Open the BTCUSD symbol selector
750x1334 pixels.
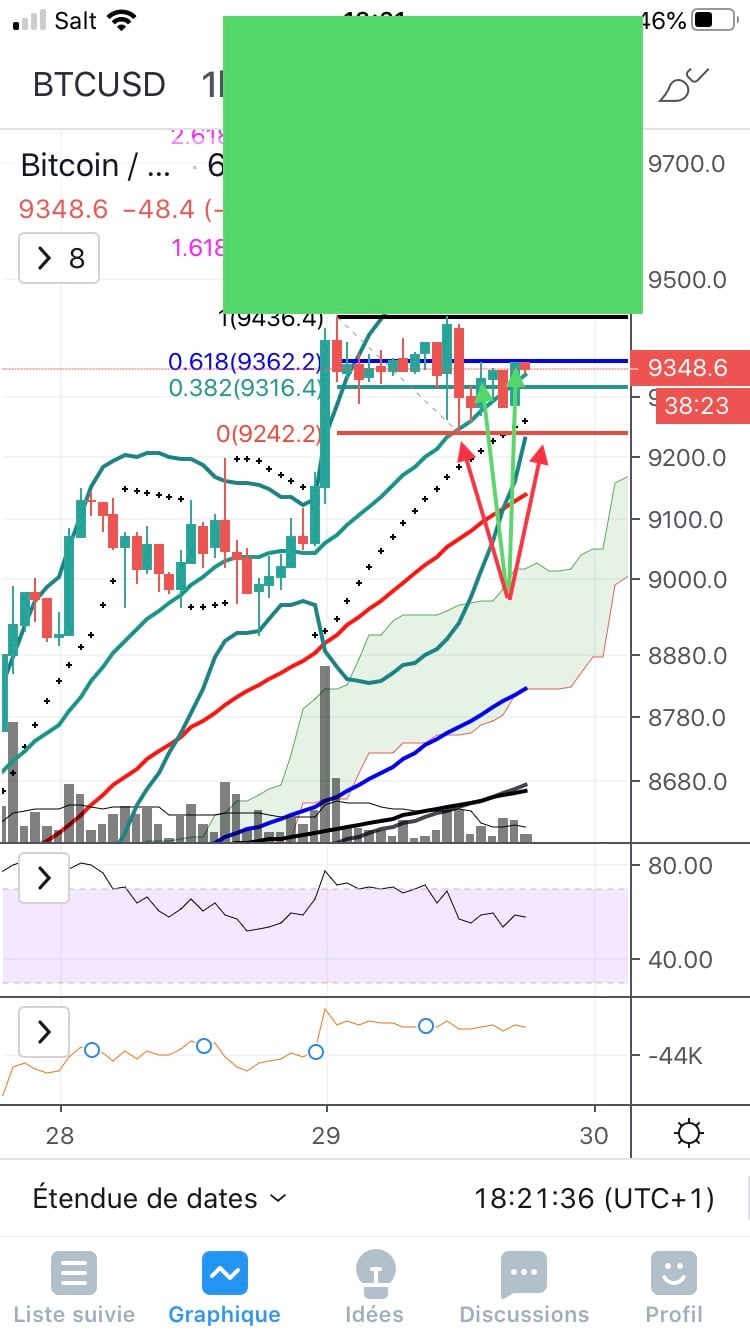click(98, 85)
